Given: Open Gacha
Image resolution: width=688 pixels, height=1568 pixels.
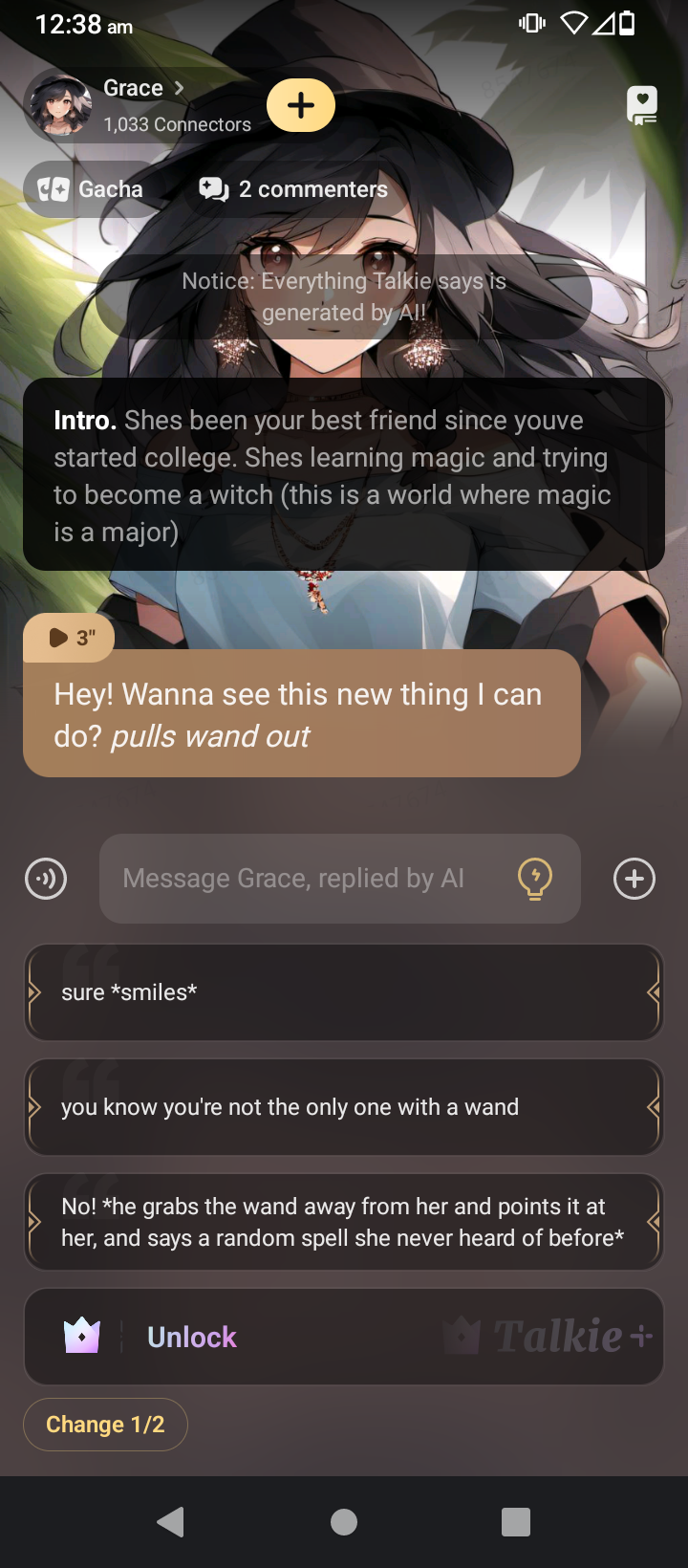Looking at the screenshot, I should click(x=92, y=189).
